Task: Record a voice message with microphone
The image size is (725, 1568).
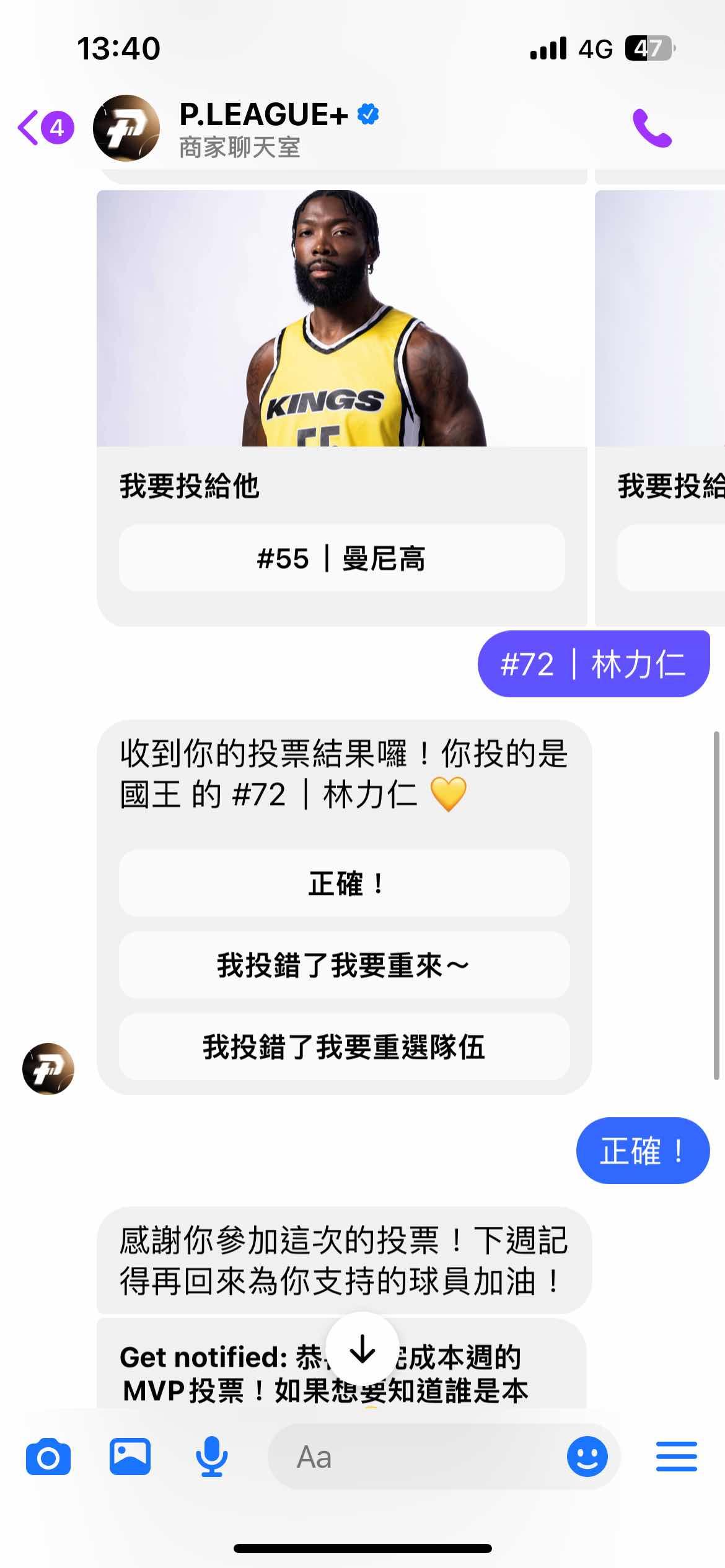Action: (211, 1457)
